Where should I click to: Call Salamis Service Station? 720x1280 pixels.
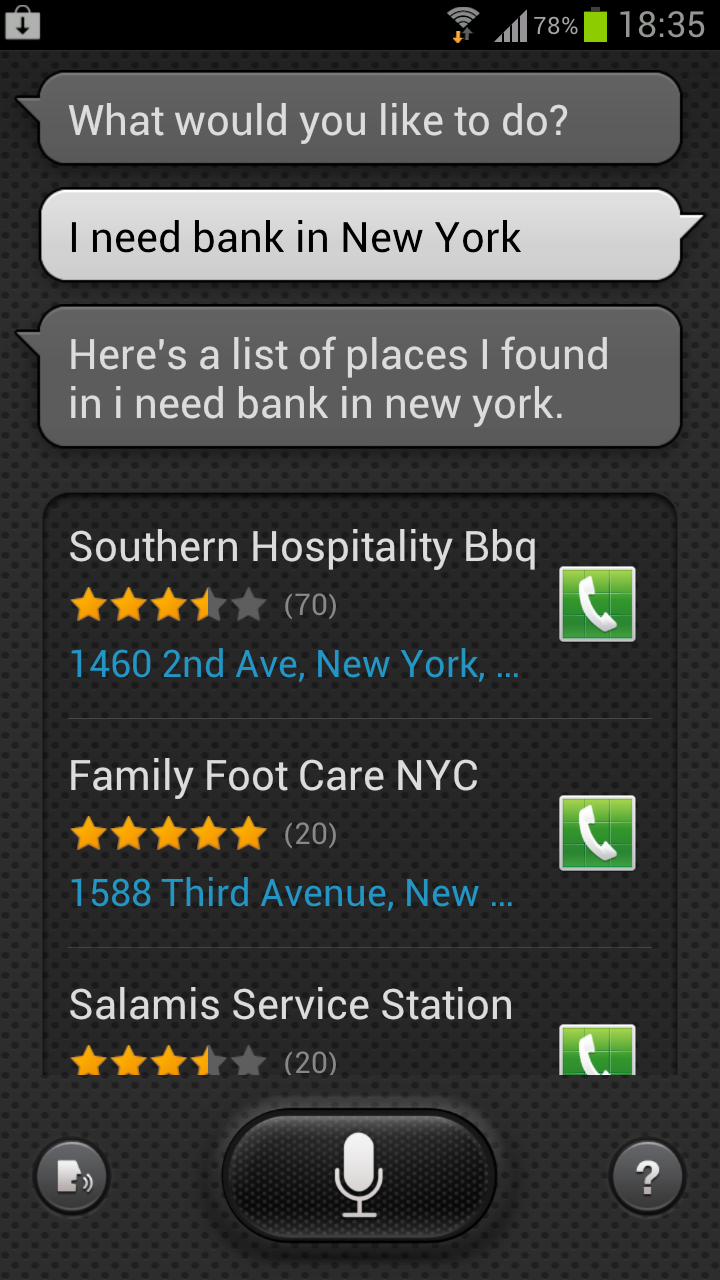point(597,1052)
